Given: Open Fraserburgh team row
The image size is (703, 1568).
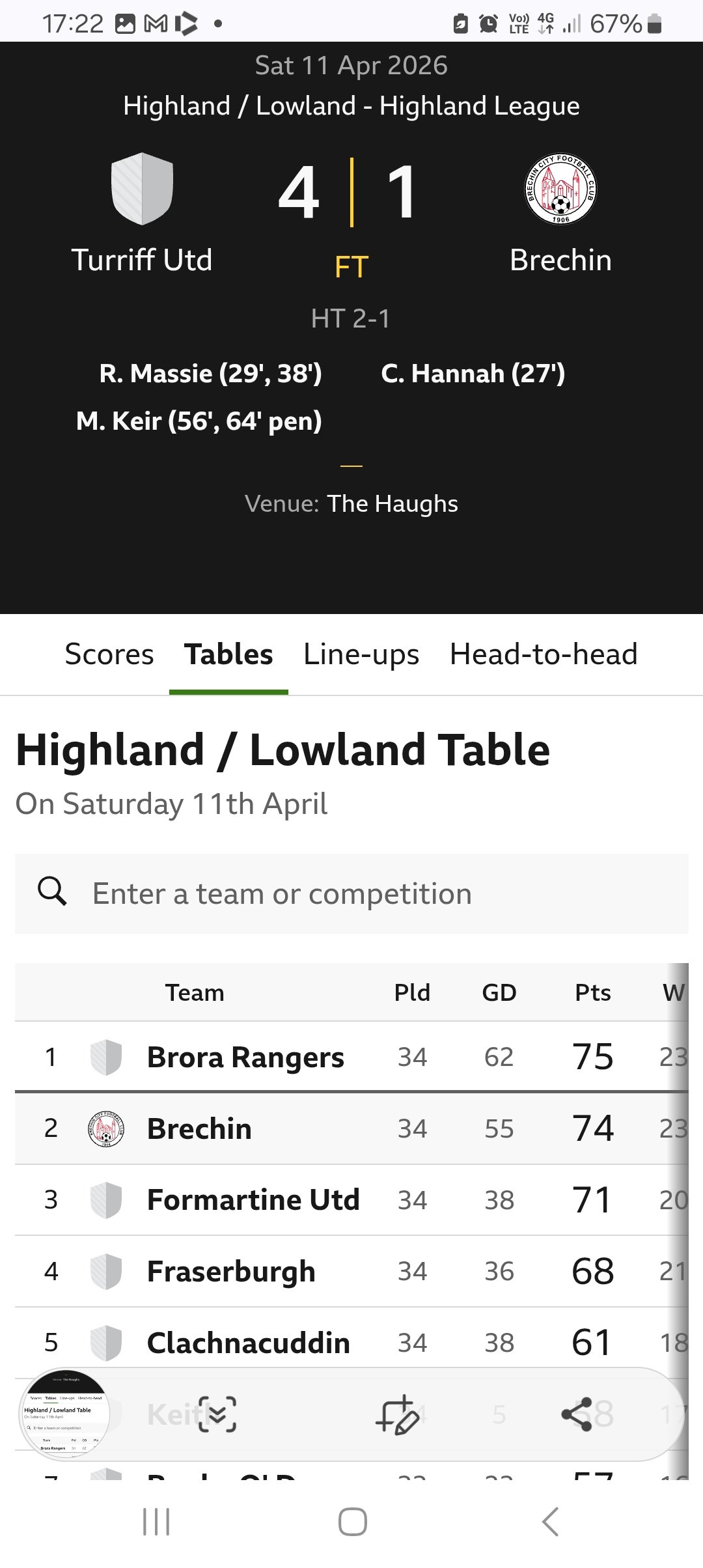Looking at the screenshot, I should (231, 1271).
